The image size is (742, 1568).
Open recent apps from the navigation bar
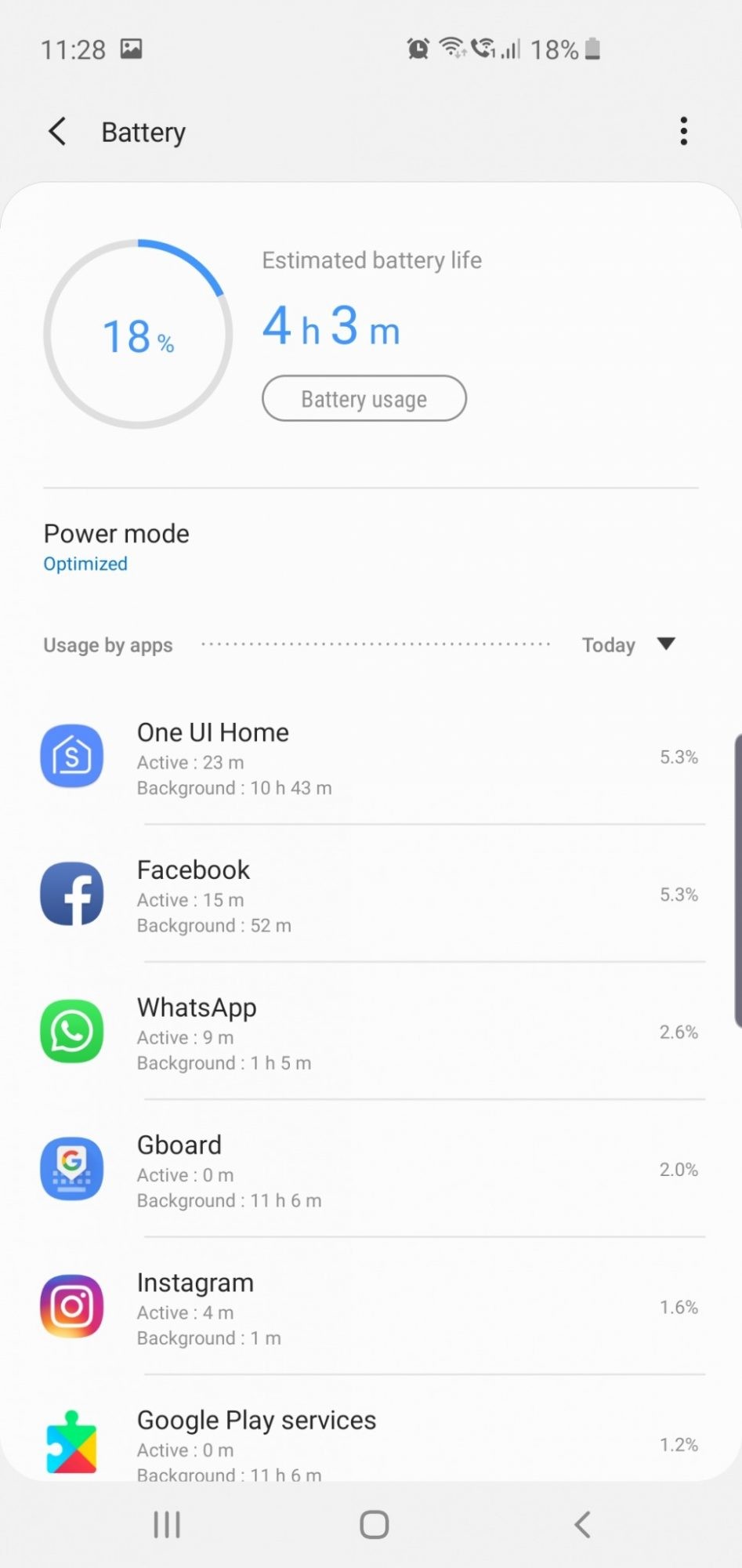[167, 1525]
